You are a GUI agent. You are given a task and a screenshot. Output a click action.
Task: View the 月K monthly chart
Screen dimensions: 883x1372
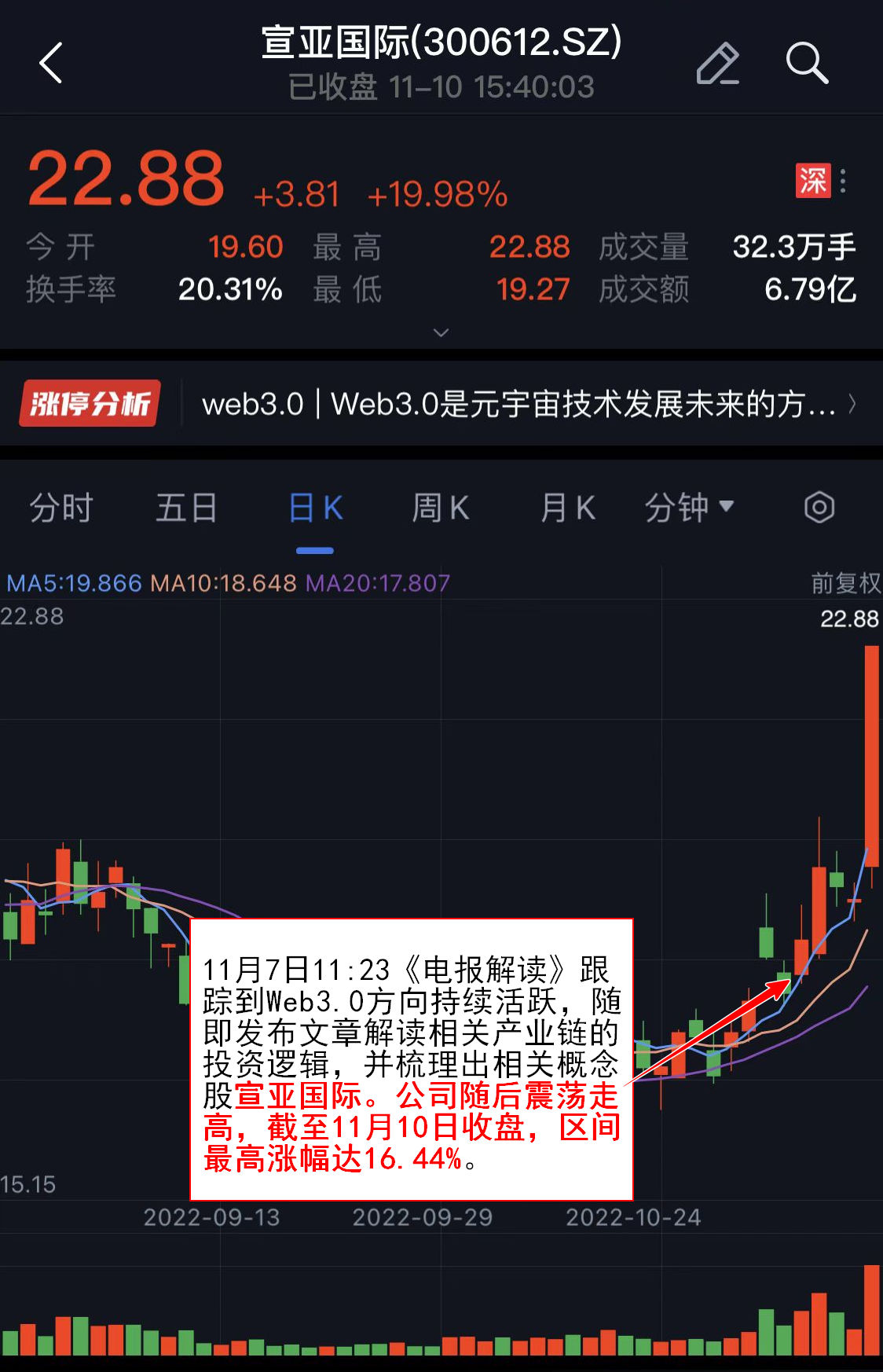(x=567, y=508)
